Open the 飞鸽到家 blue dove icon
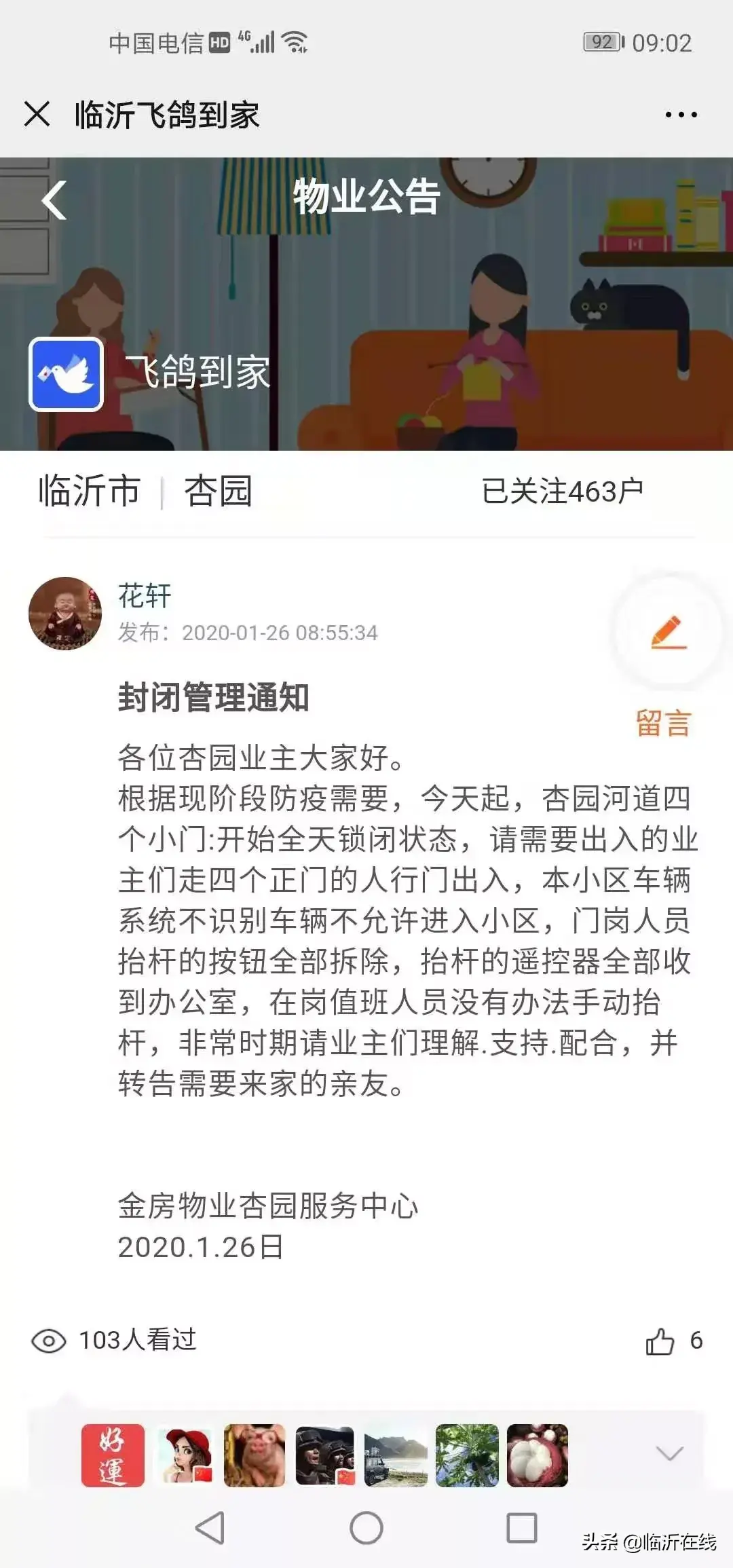 coord(66,374)
